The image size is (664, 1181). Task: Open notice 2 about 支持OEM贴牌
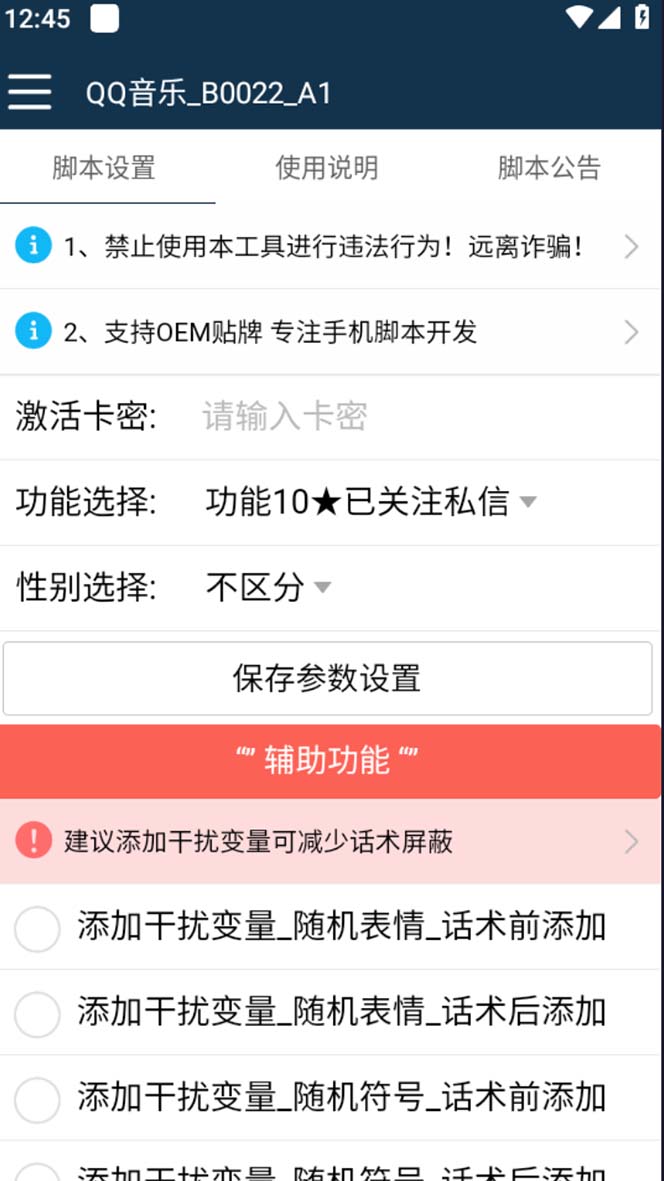tap(330, 332)
